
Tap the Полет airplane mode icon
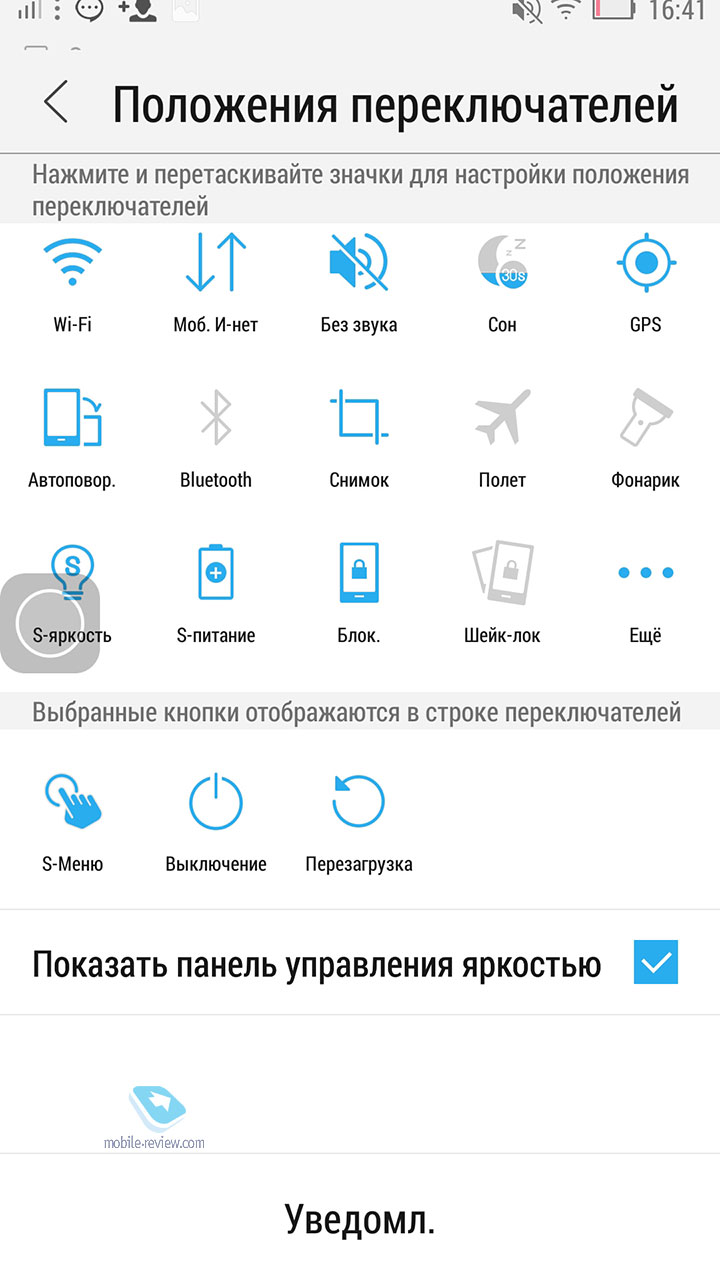point(503,418)
